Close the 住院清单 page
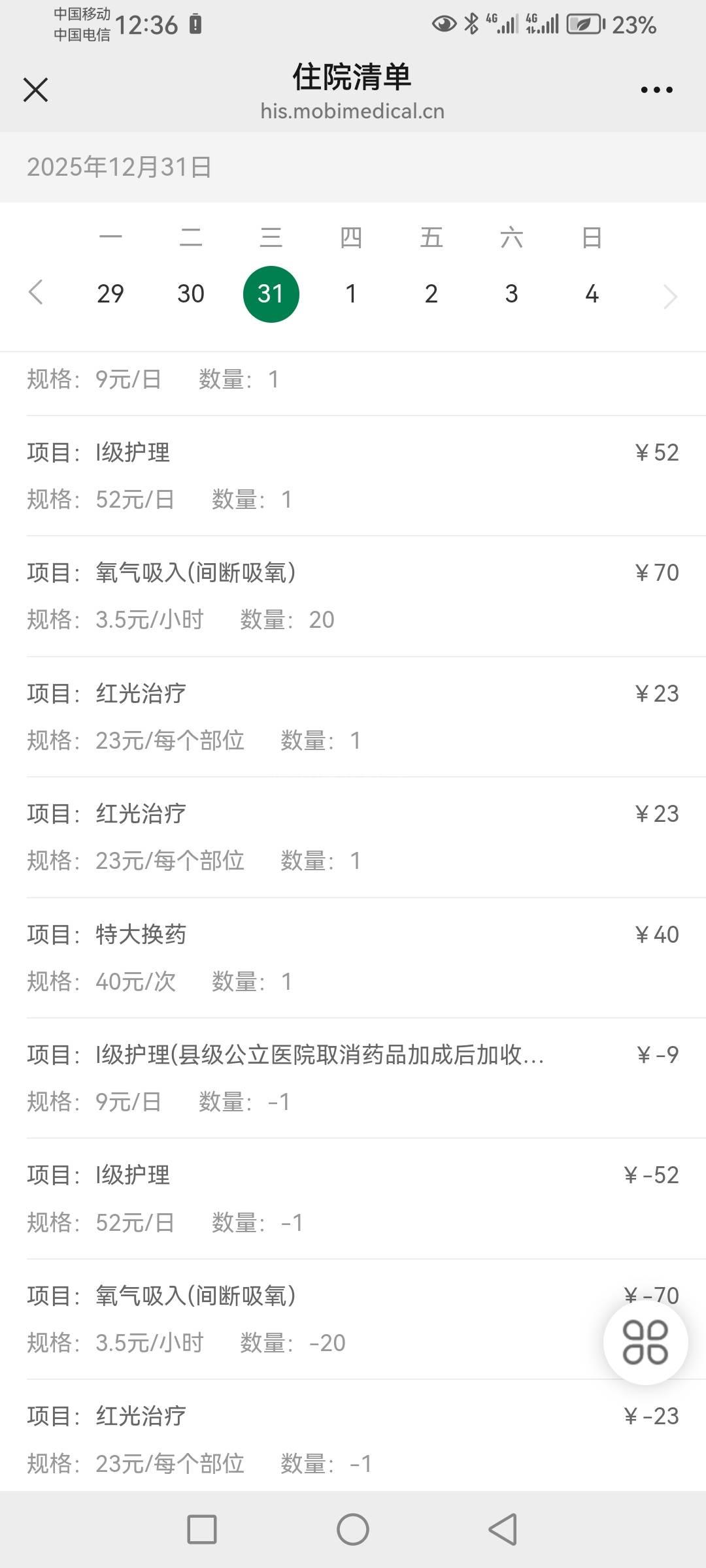 click(x=36, y=90)
